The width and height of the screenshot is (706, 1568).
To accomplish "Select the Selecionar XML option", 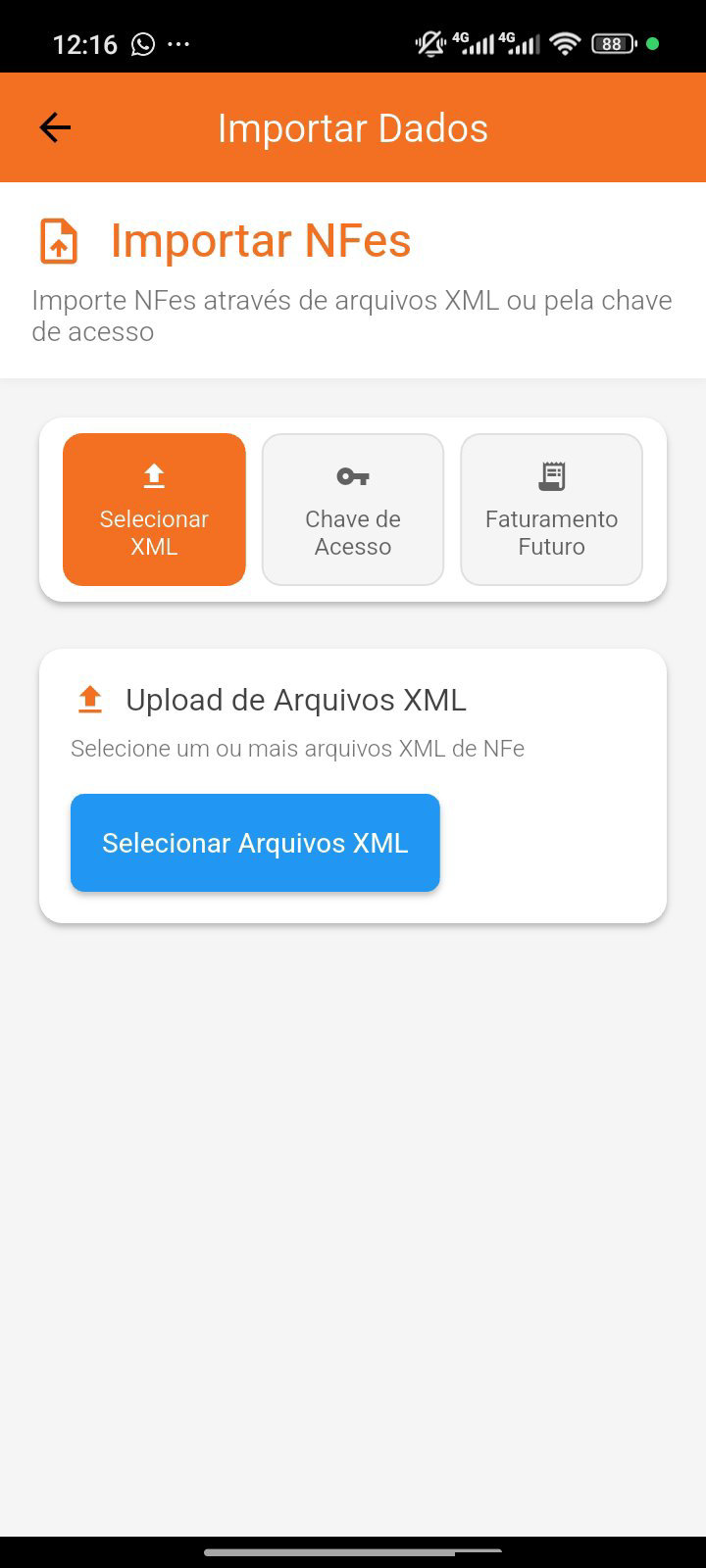I will tap(154, 510).
